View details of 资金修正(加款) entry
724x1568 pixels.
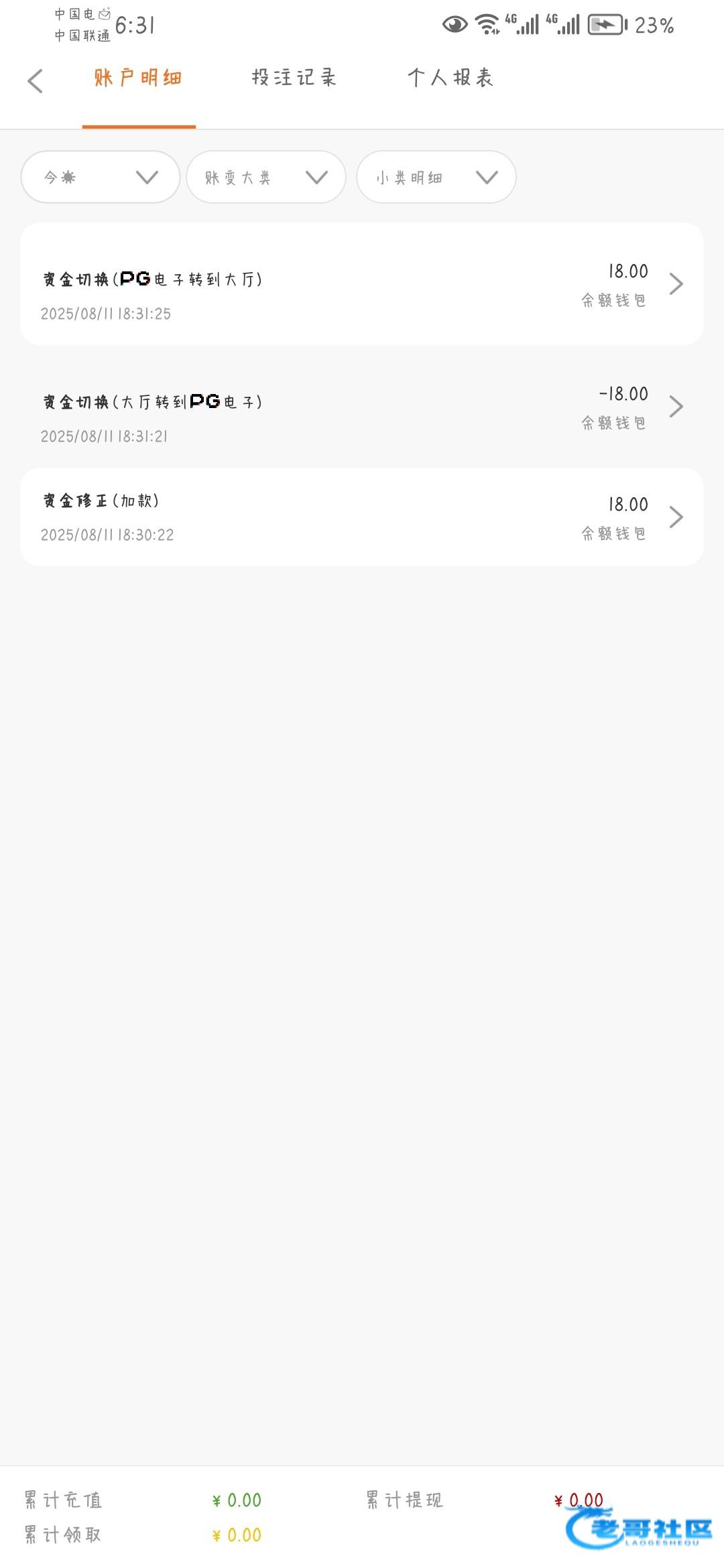tap(362, 517)
